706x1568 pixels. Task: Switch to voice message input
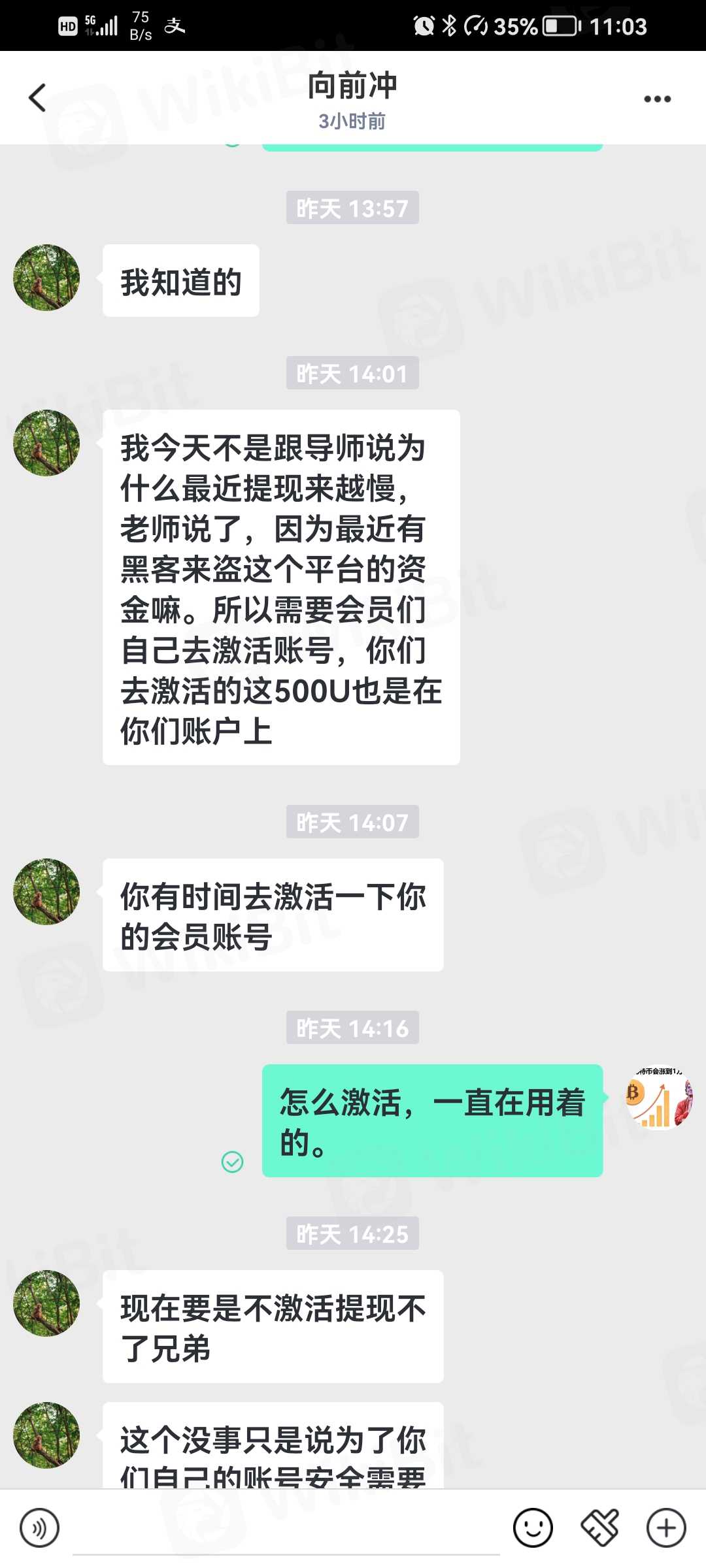[39, 1528]
